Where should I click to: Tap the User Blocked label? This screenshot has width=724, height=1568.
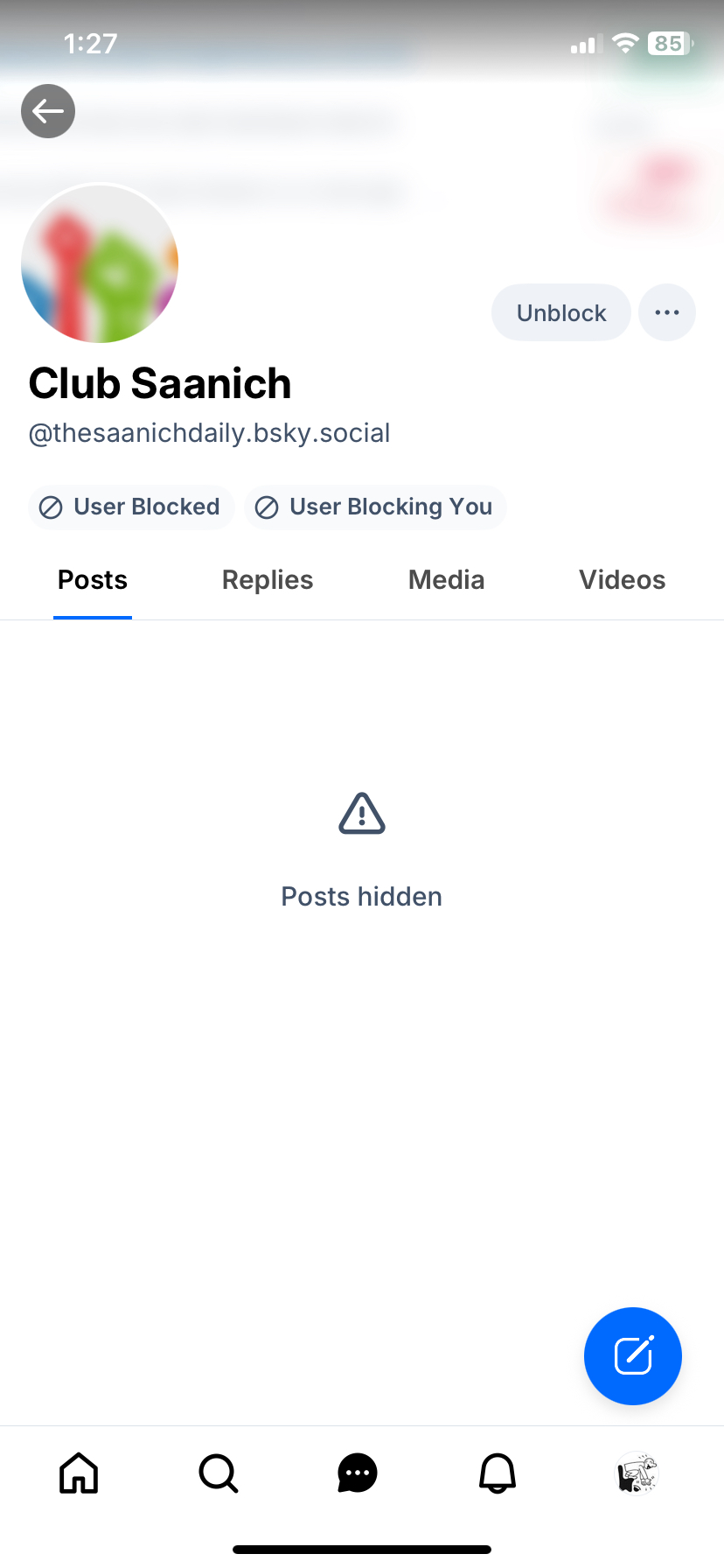click(131, 507)
